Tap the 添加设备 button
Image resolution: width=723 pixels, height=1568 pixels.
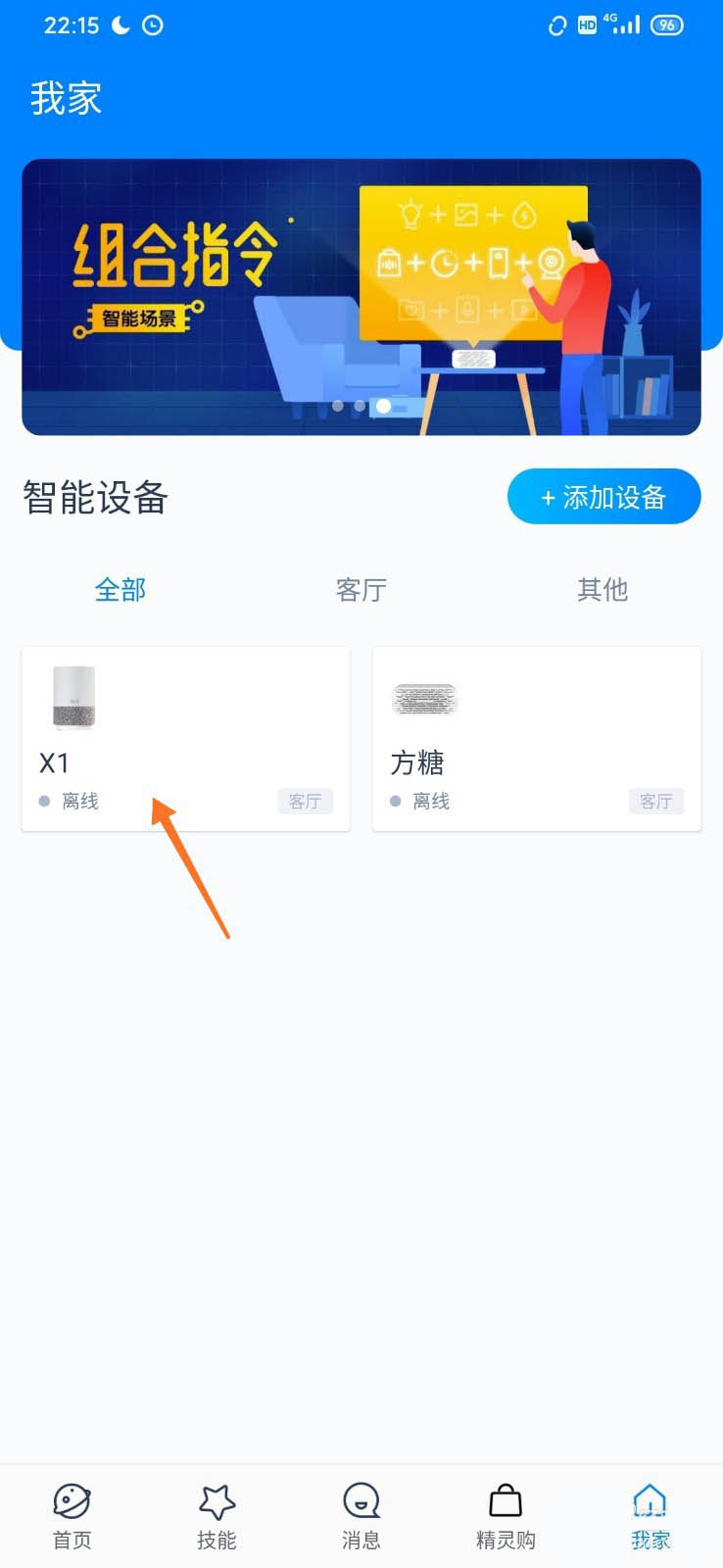603,497
